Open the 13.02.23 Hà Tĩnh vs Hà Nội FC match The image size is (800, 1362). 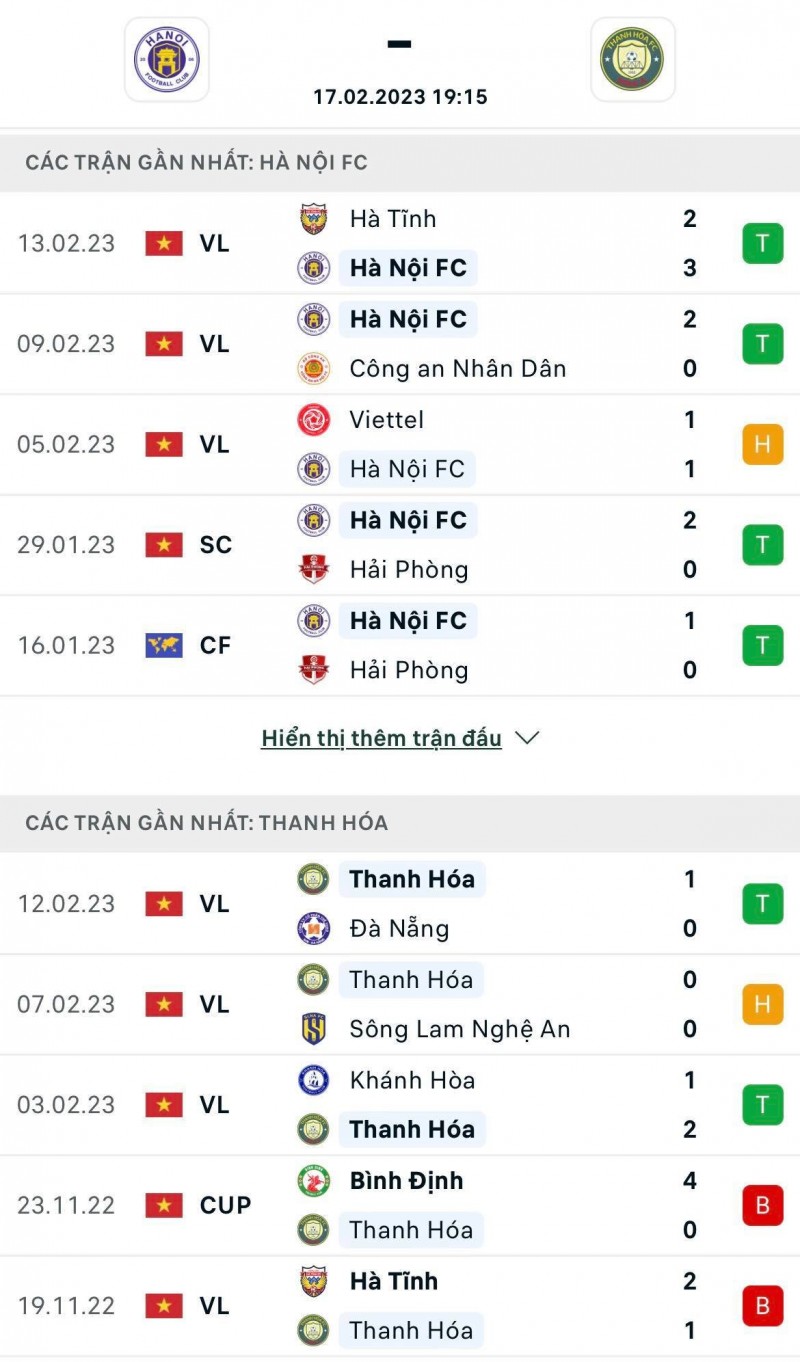click(x=400, y=244)
